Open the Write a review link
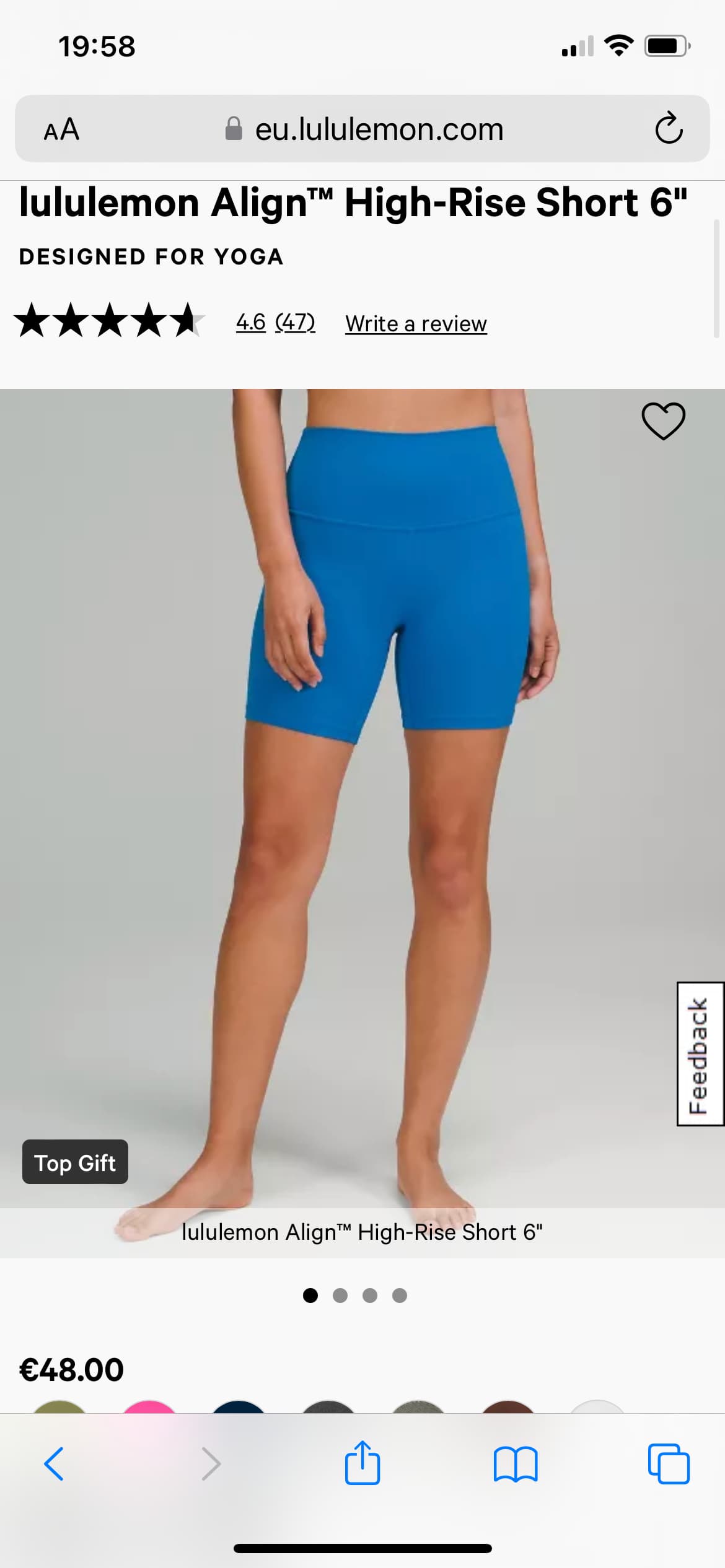The image size is (725, 1568). pyautogui.click(x=416, y=324)
